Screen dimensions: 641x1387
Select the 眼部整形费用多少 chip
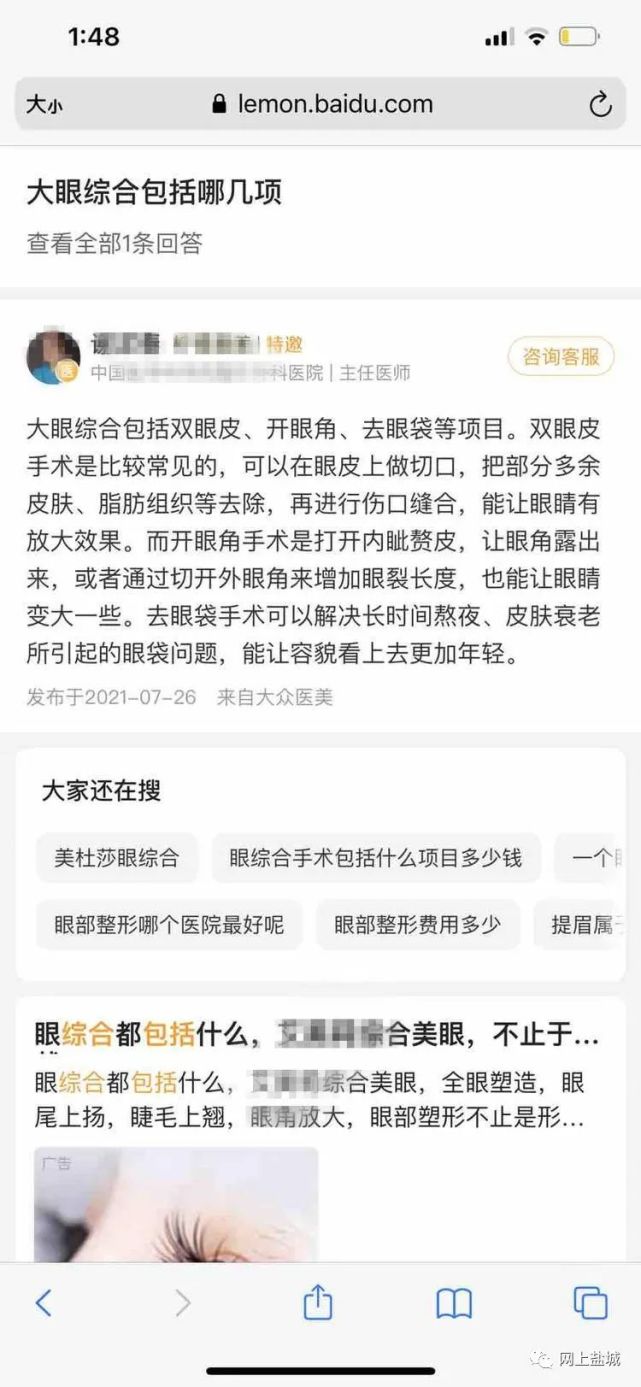tap(418, 924)
